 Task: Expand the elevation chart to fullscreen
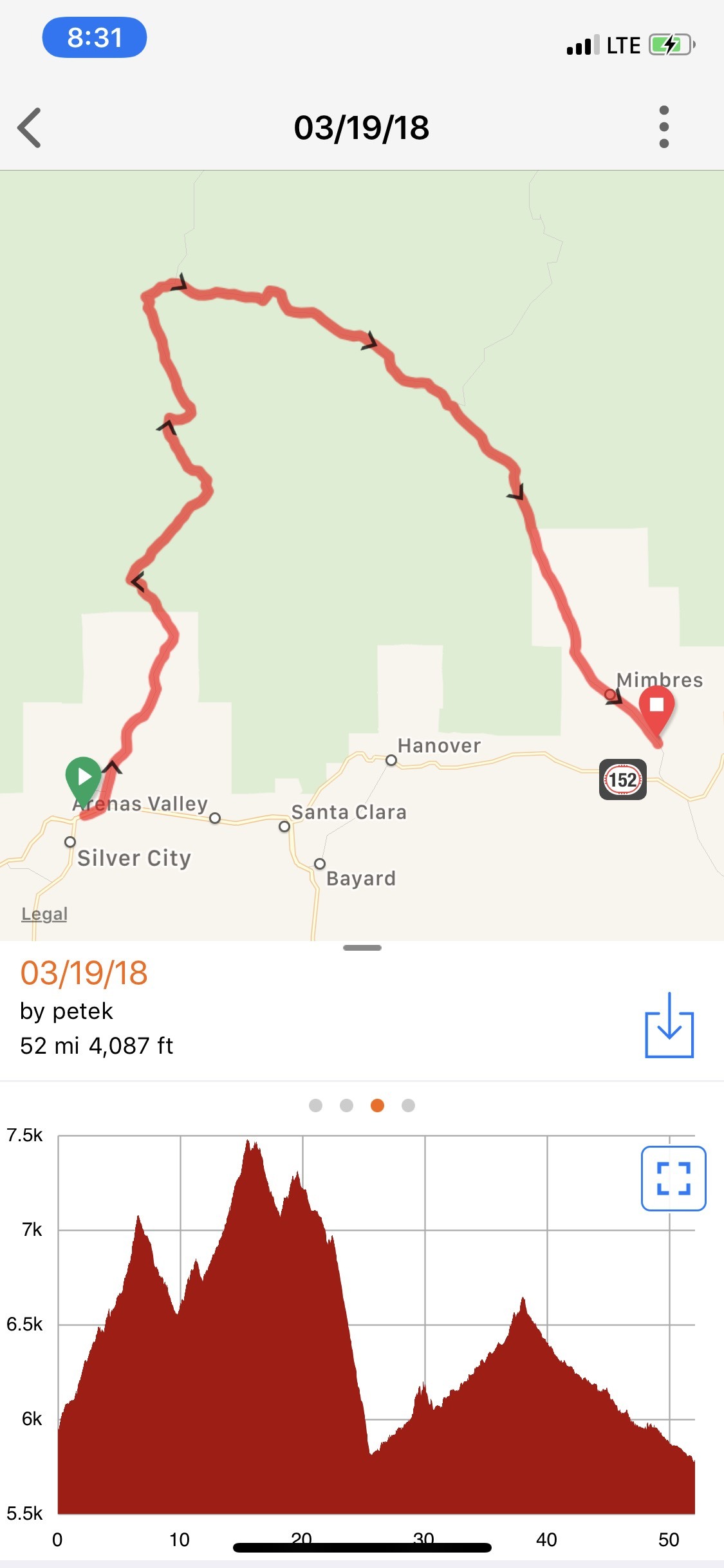[x=673, y=1179]
